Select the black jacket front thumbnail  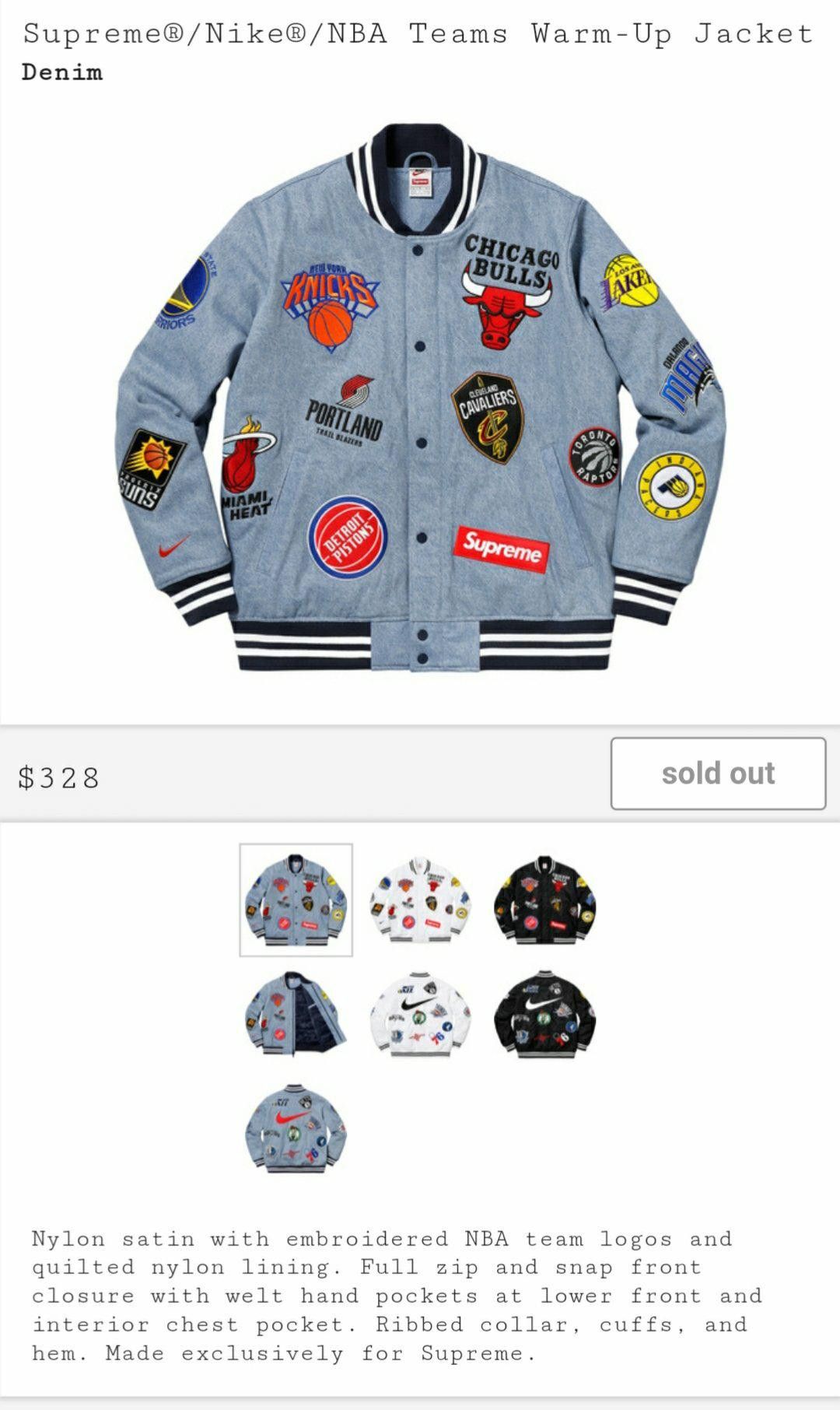544,900
